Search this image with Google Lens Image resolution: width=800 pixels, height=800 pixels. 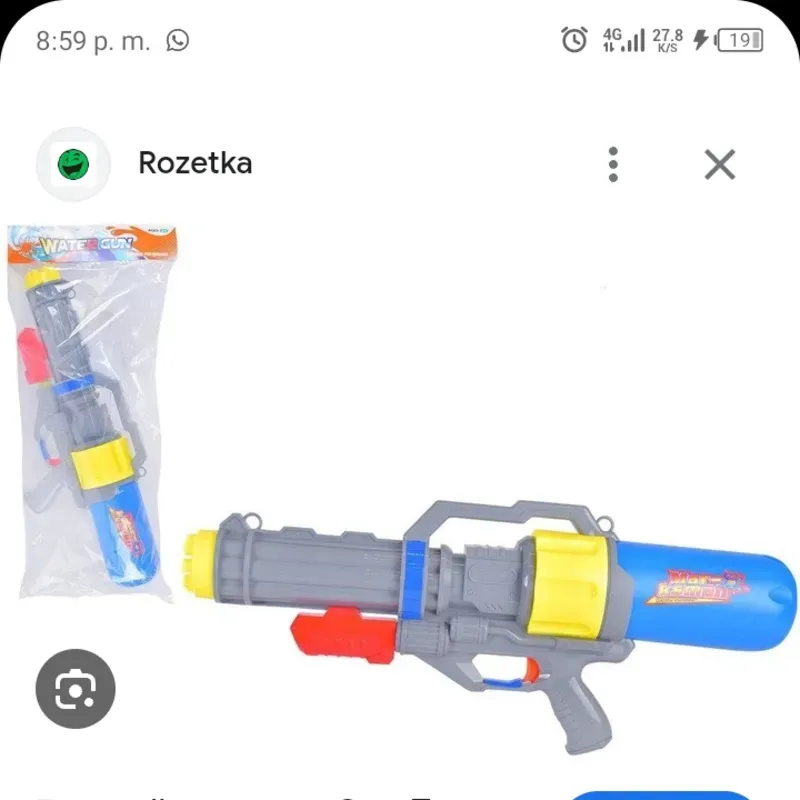(76, 689)
